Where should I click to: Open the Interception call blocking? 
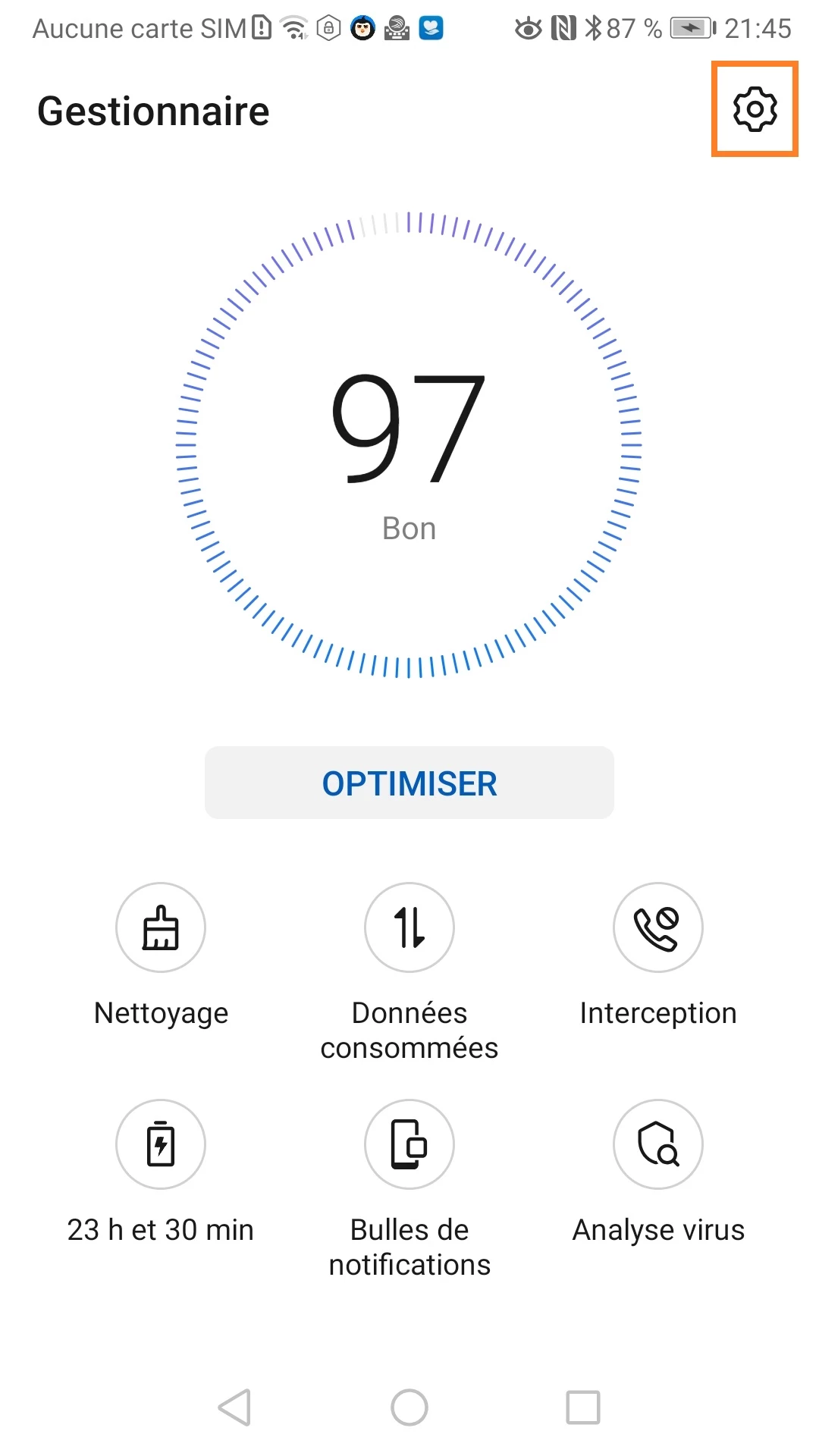[x=657, y=928]
